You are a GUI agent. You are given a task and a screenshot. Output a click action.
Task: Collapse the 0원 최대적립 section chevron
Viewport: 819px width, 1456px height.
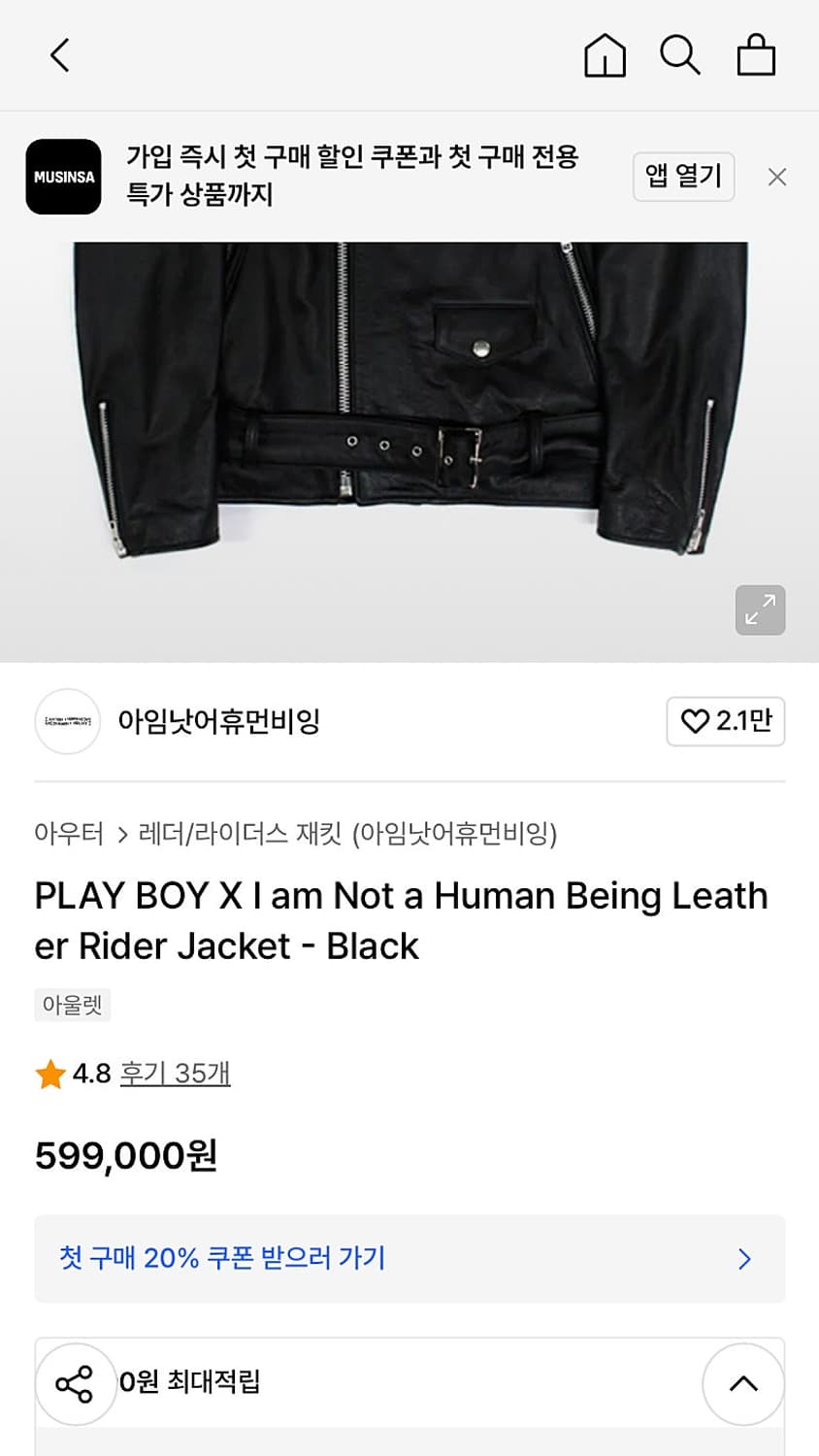[x=743, y=1384]
